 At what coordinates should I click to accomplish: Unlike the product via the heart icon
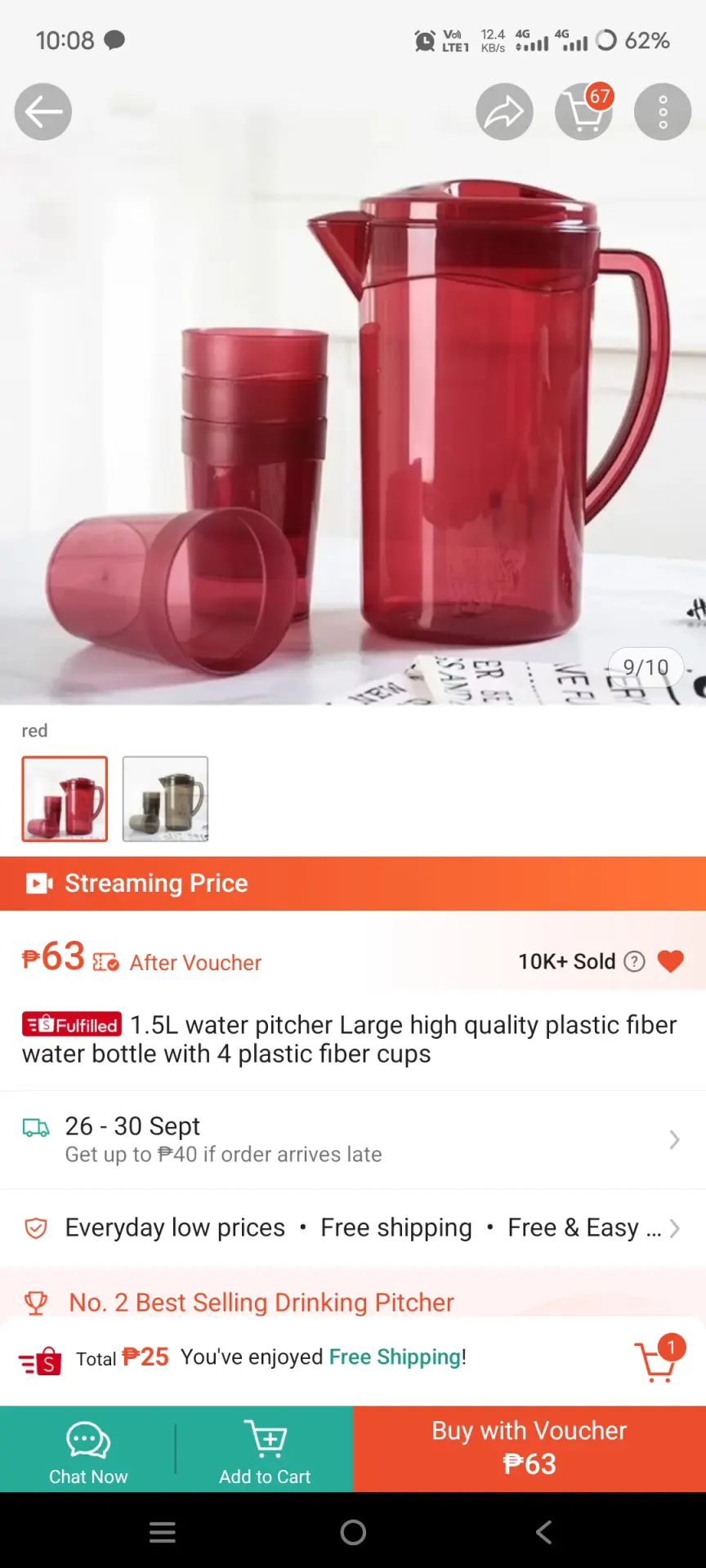671,961
